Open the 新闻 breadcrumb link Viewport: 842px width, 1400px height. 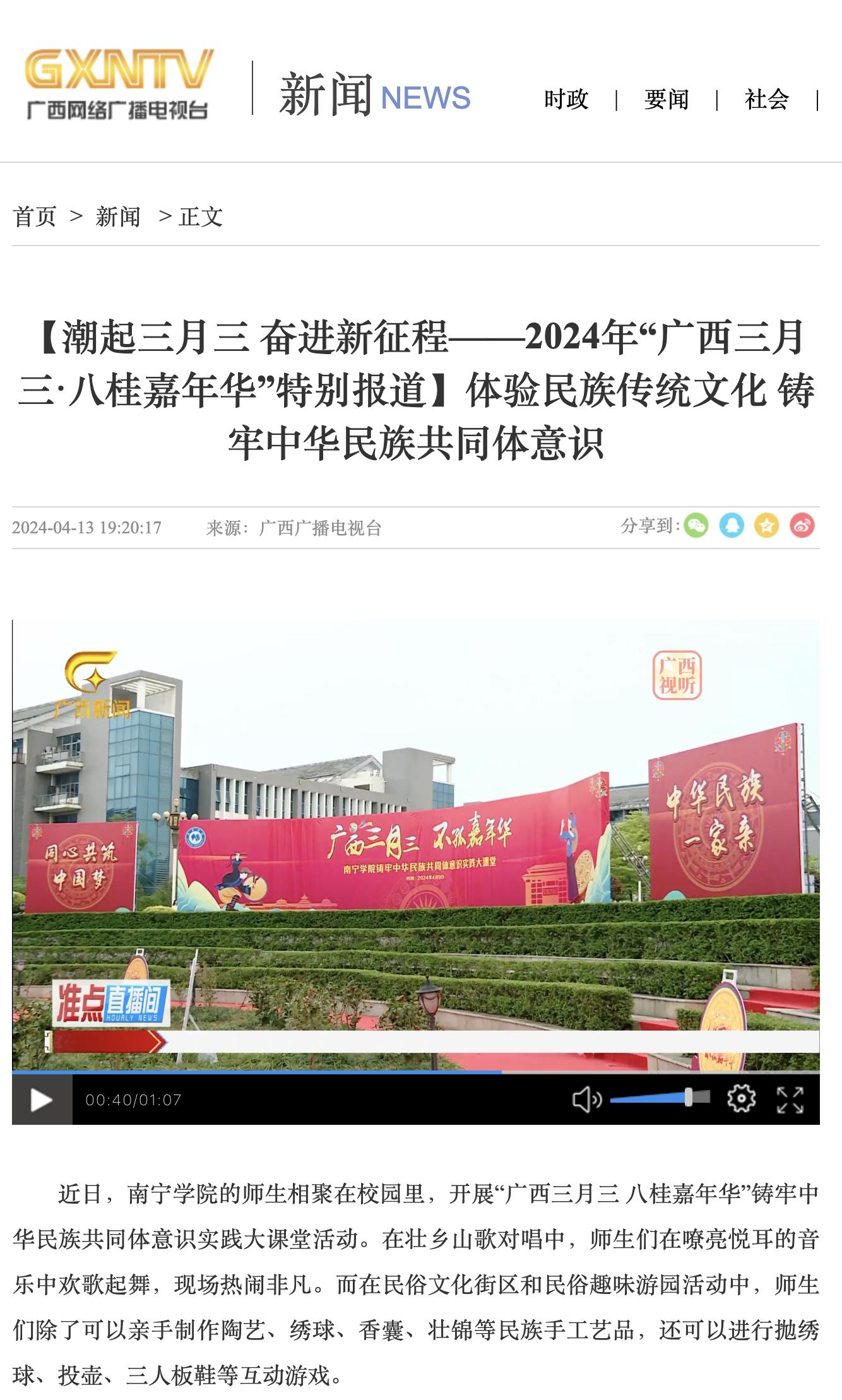[x=118, y=217]
